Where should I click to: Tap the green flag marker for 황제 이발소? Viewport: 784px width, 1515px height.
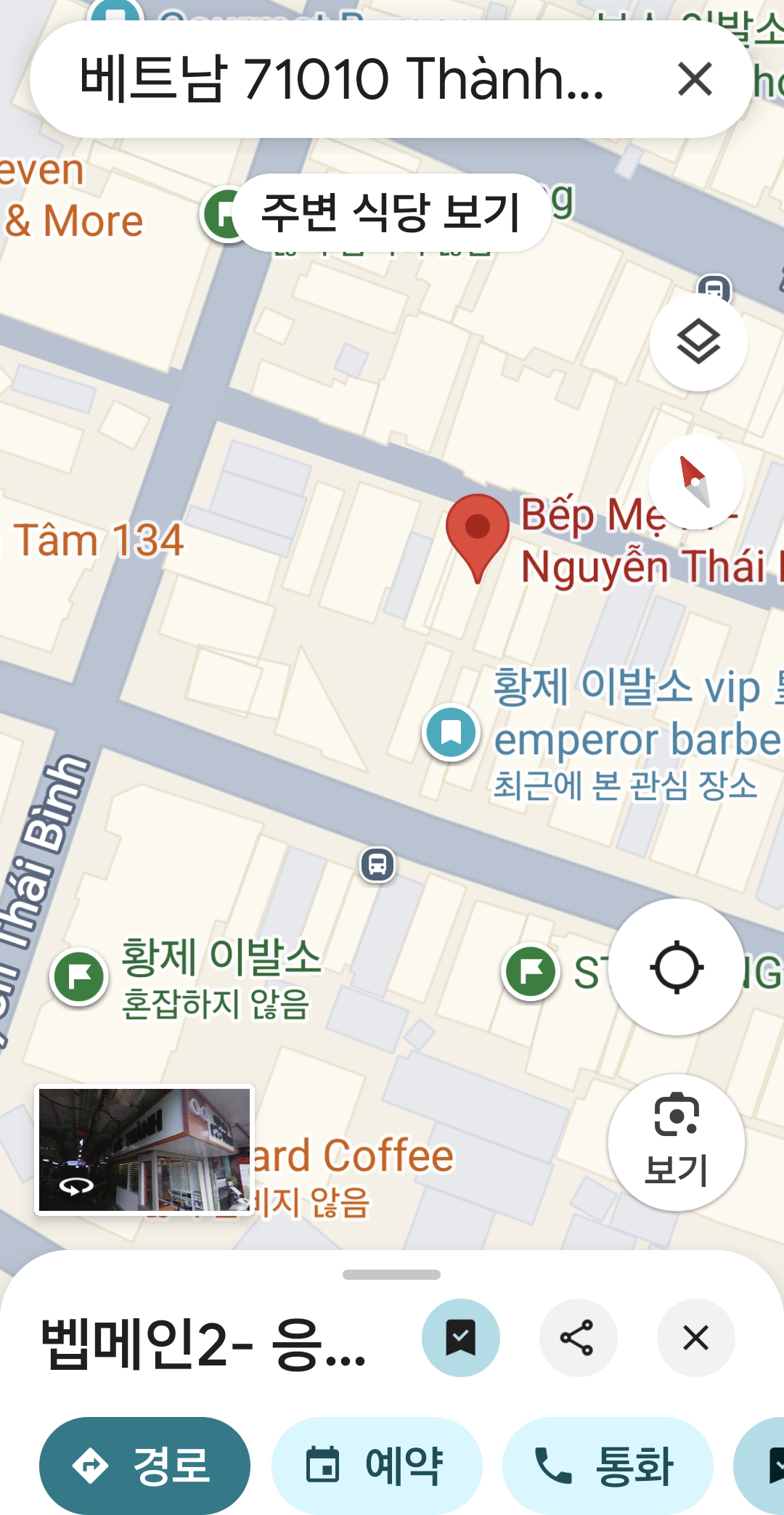79,977
